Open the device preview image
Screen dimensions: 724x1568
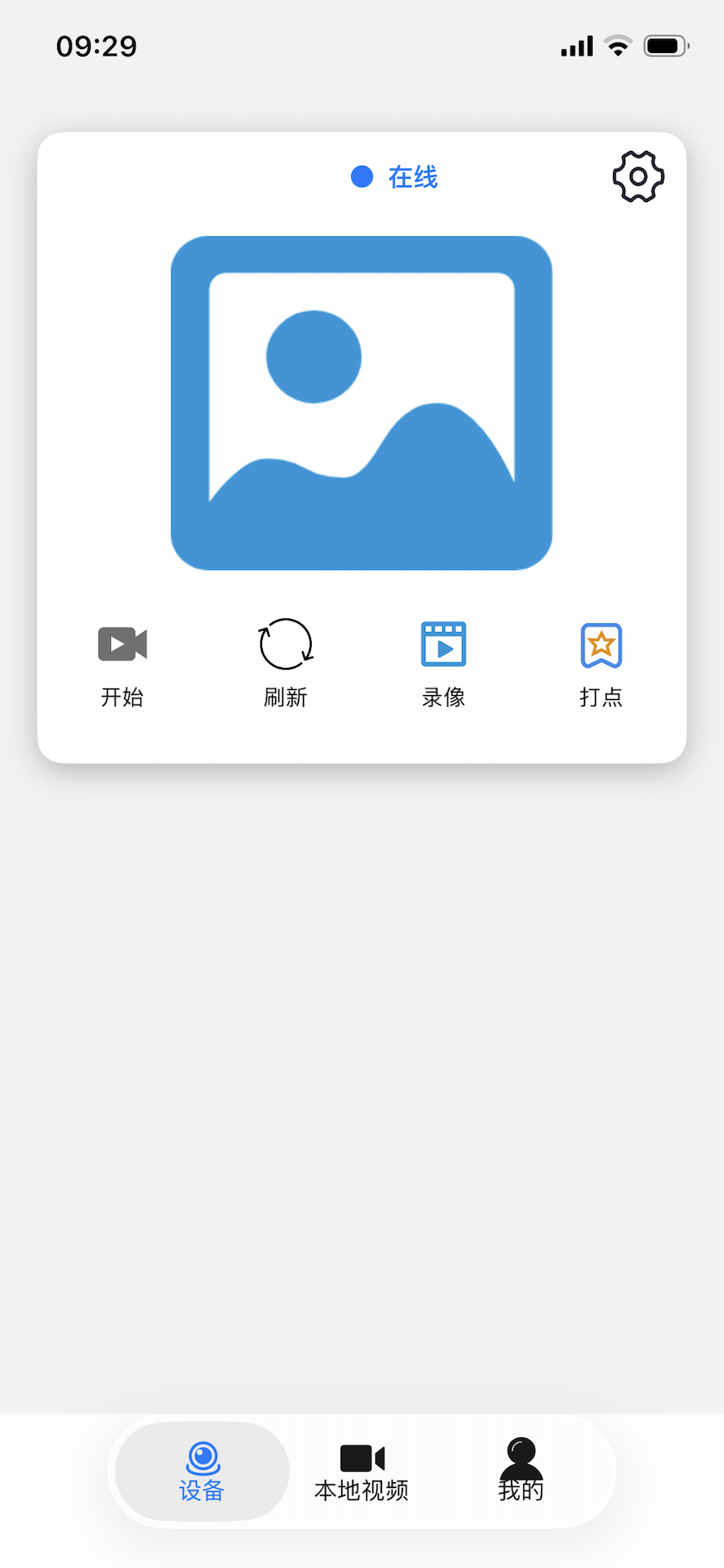point(362,403)
